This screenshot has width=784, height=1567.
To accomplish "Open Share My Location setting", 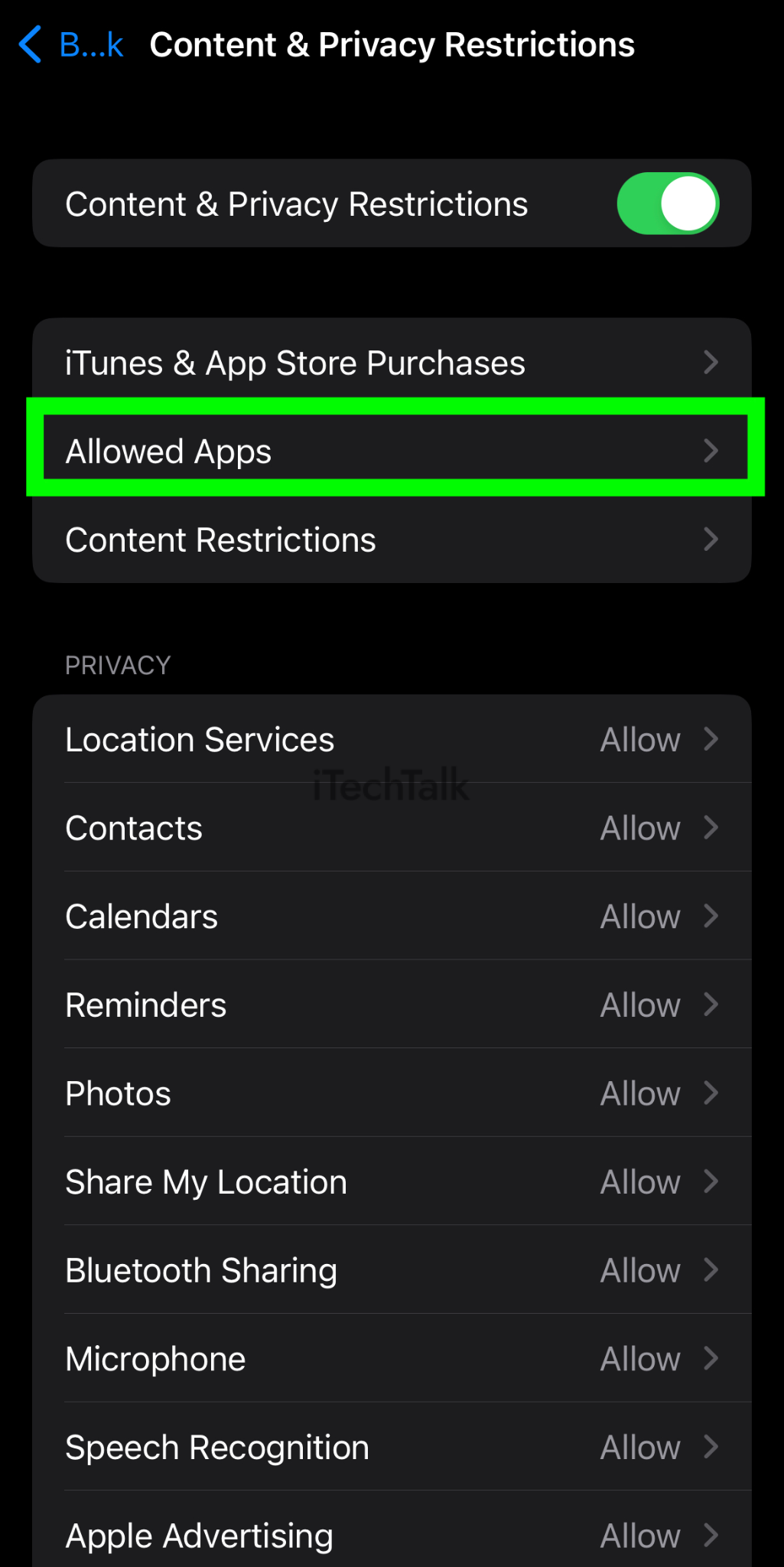I will (392, 1181).
